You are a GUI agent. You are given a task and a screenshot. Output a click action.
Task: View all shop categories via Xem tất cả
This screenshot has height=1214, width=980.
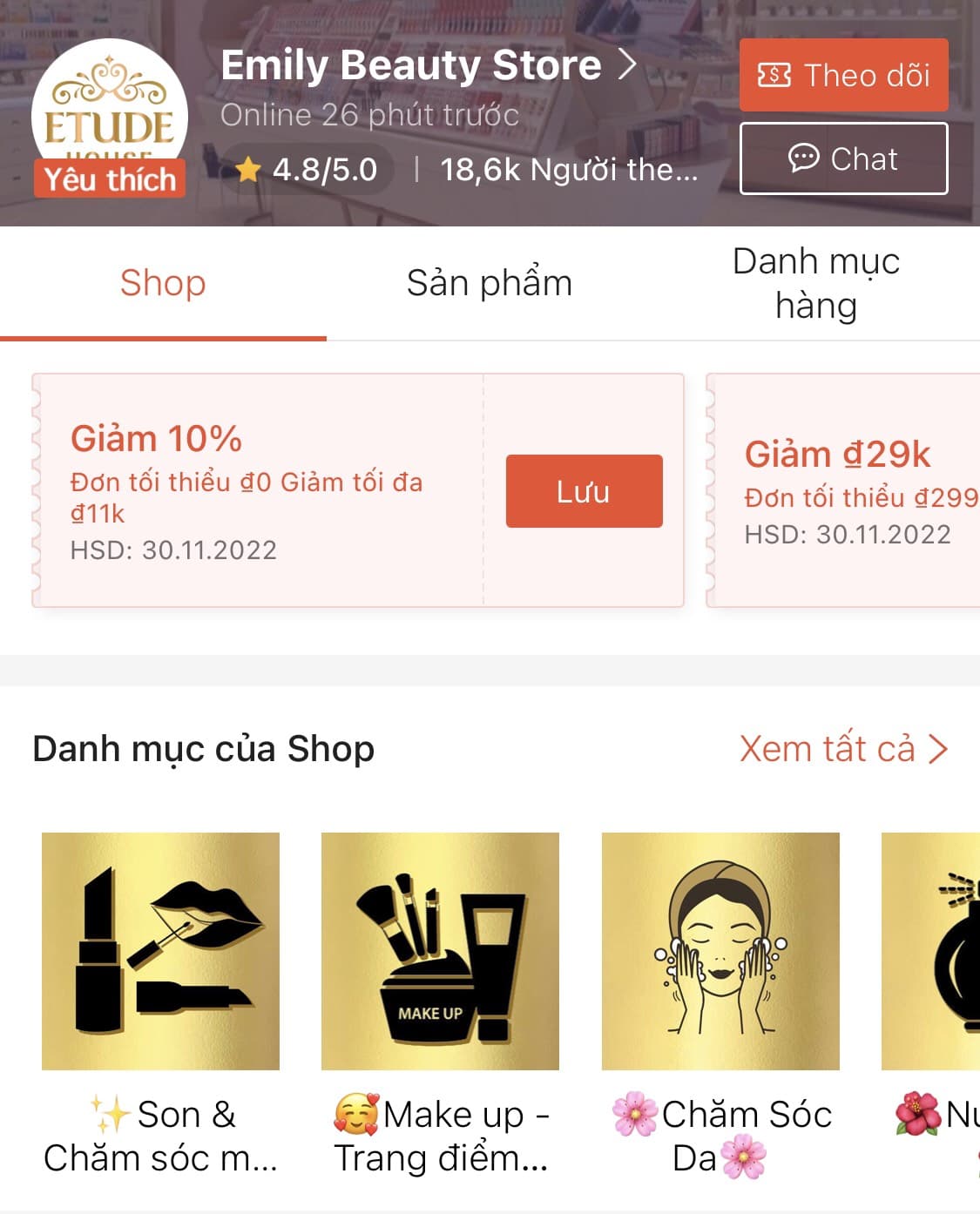[842, 749]
